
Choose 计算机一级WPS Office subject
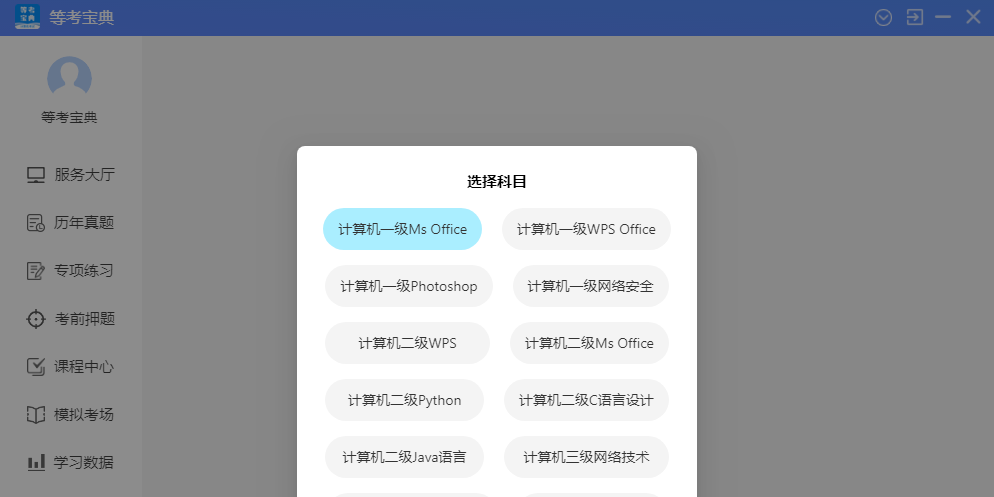(586, 229)
